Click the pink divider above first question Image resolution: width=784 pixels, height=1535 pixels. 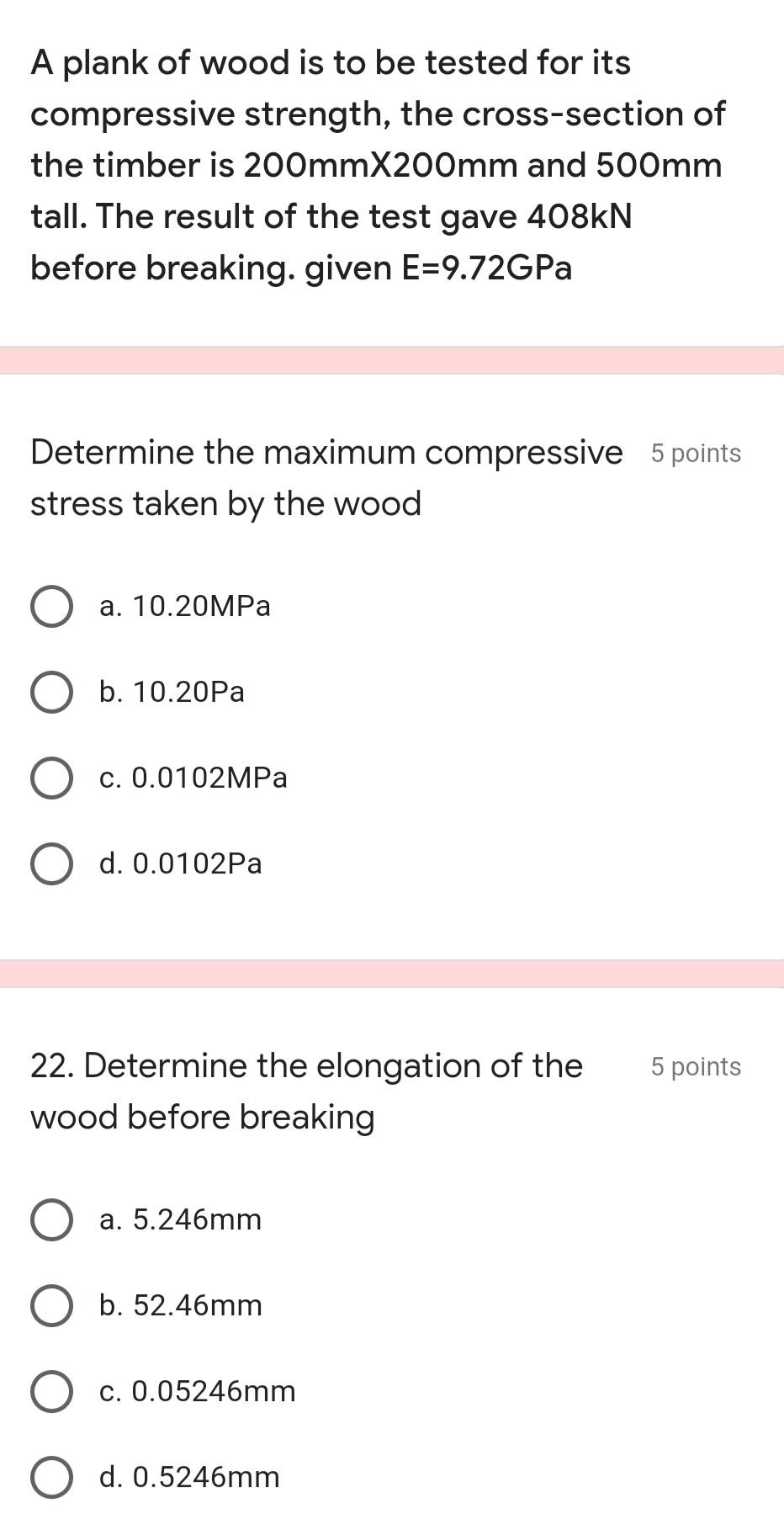(x=392, y=358)
